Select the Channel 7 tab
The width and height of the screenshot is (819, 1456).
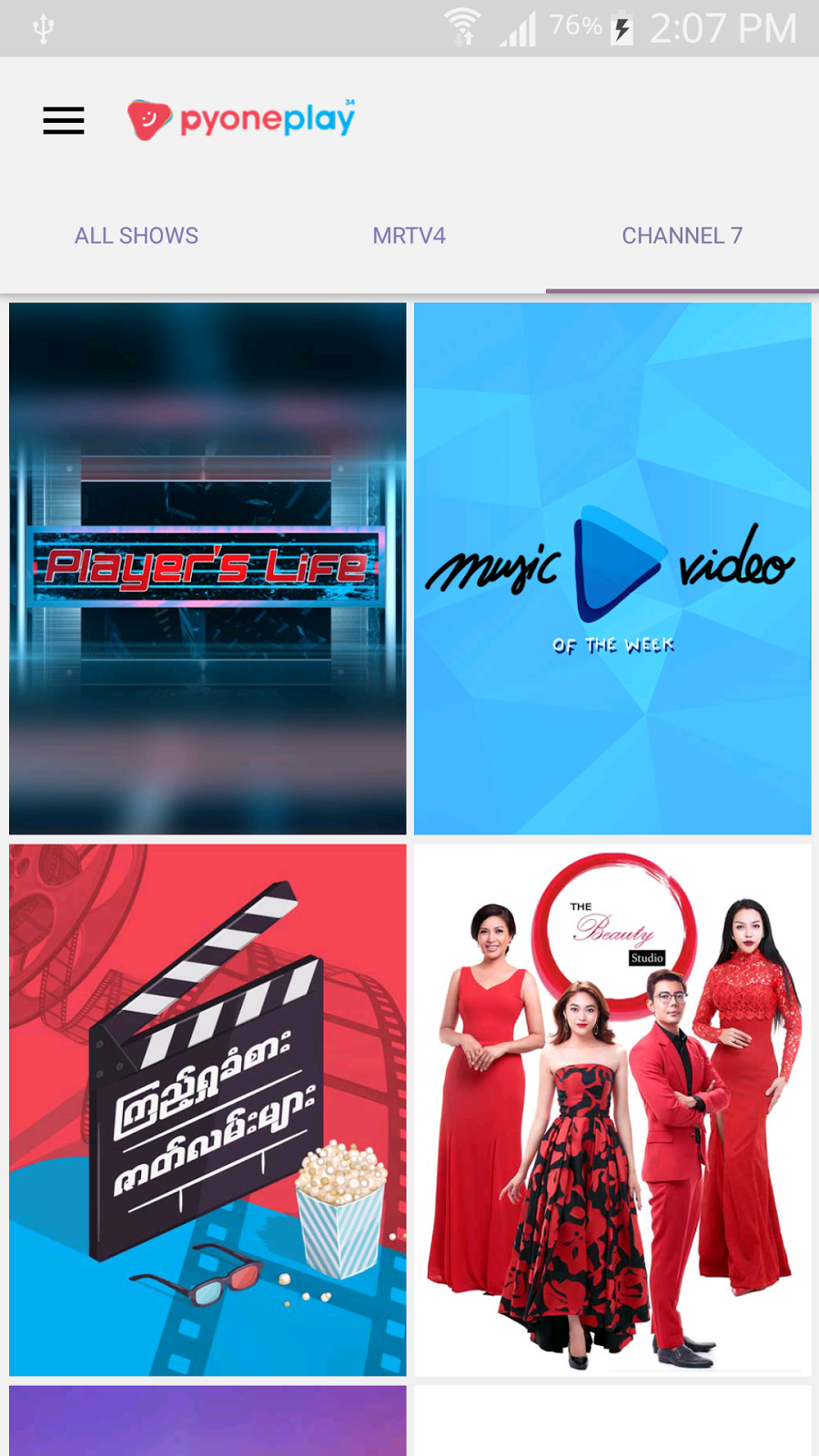point(682,236)
